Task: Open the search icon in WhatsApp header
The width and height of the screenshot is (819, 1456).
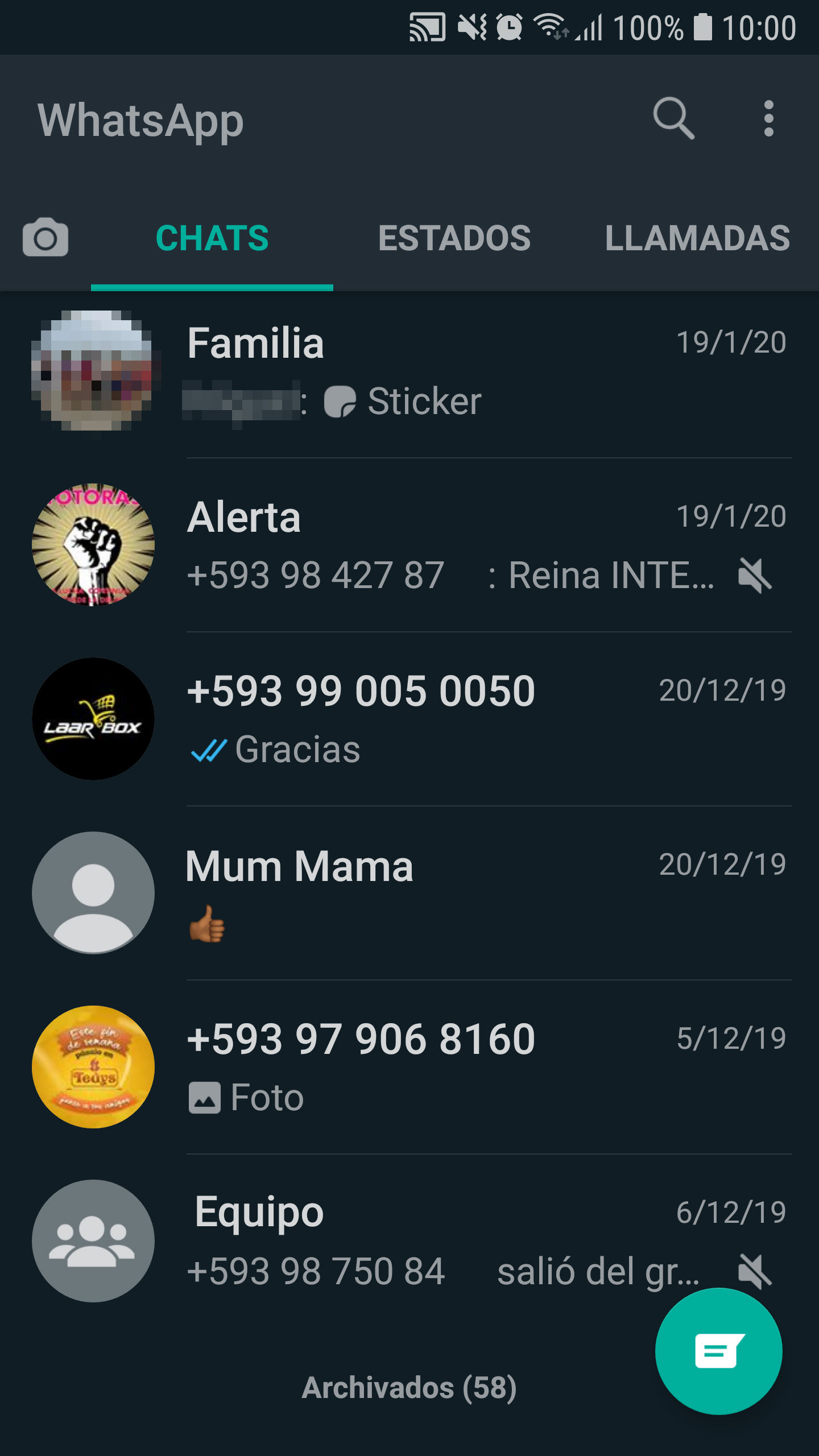Action: (x=673, y=118)
